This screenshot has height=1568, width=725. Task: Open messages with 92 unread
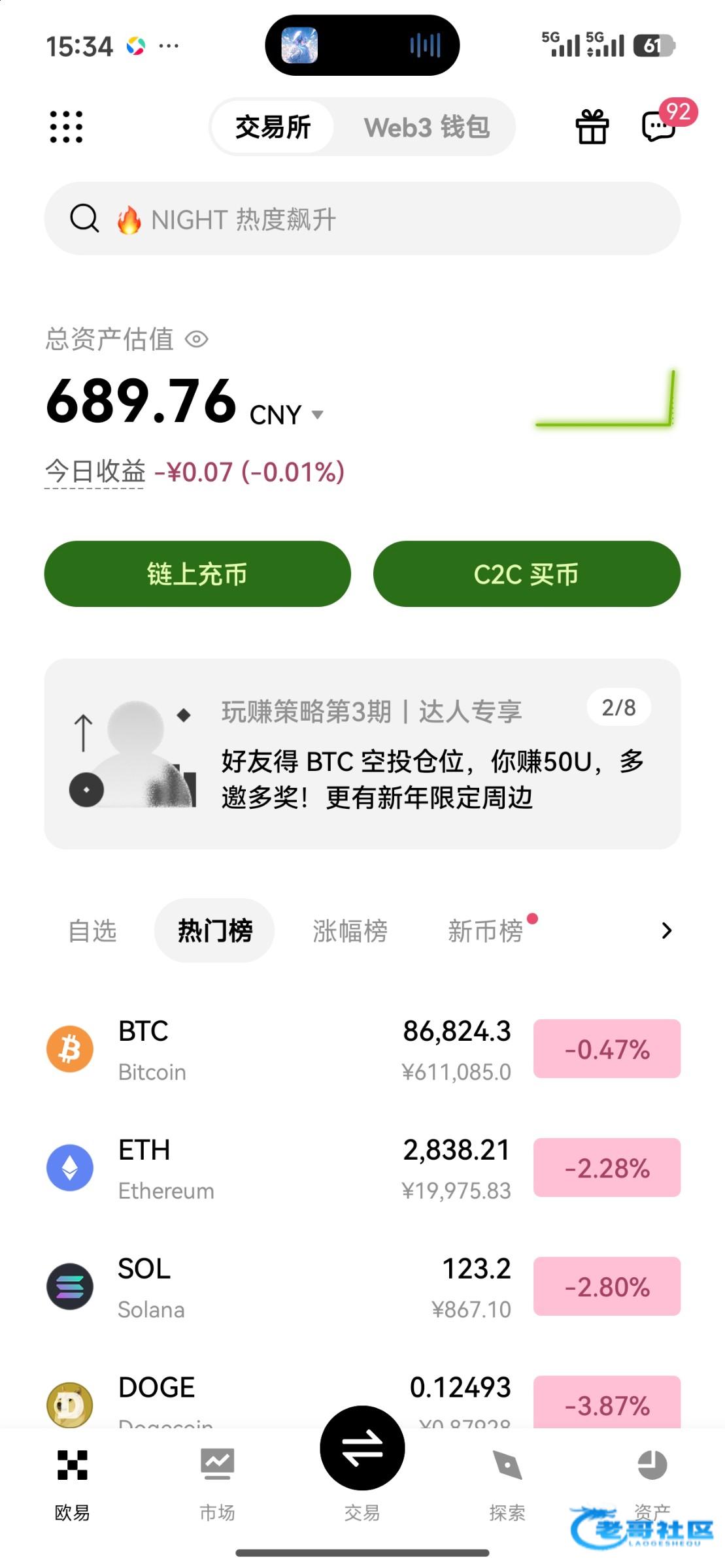coord(659,127)
